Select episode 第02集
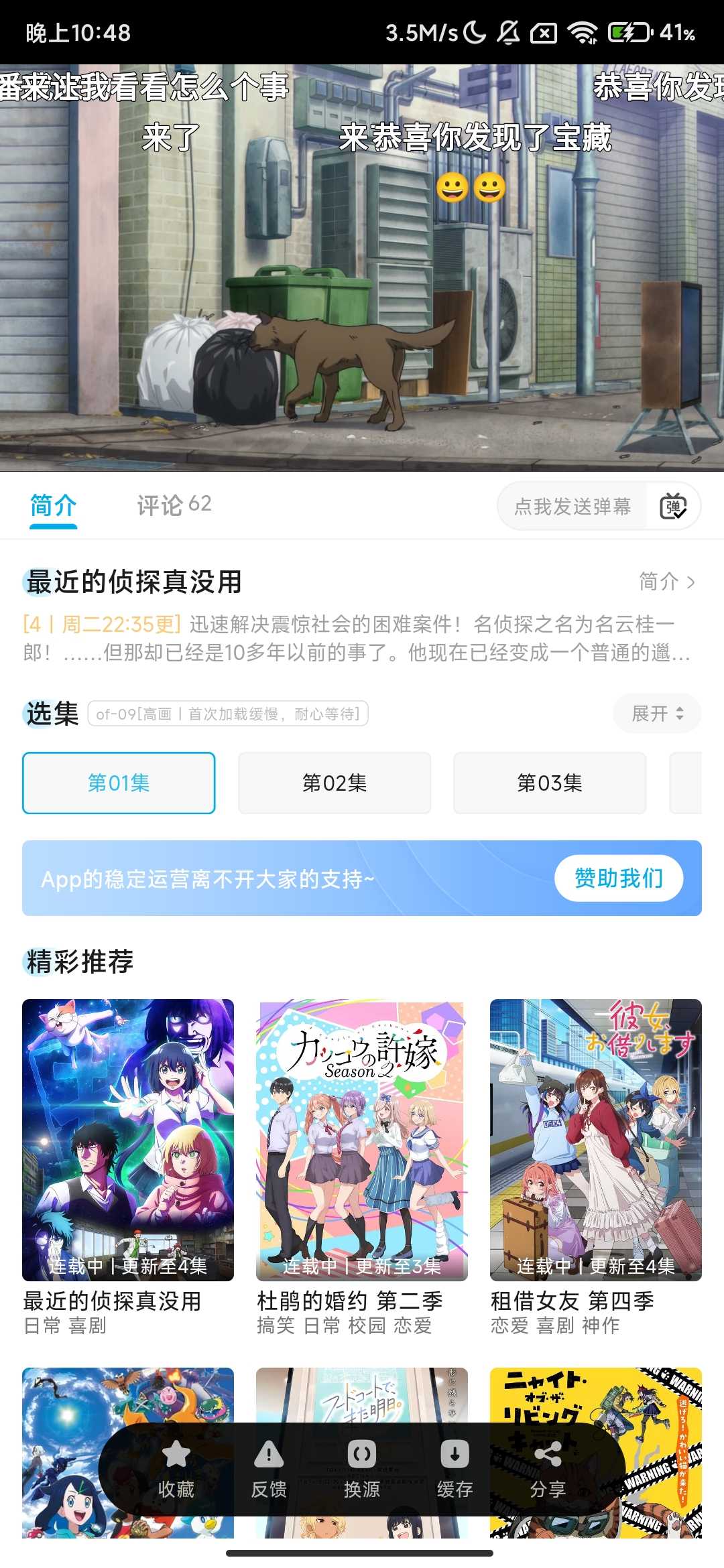724x1568 pixels. click(x=333, y=782)
